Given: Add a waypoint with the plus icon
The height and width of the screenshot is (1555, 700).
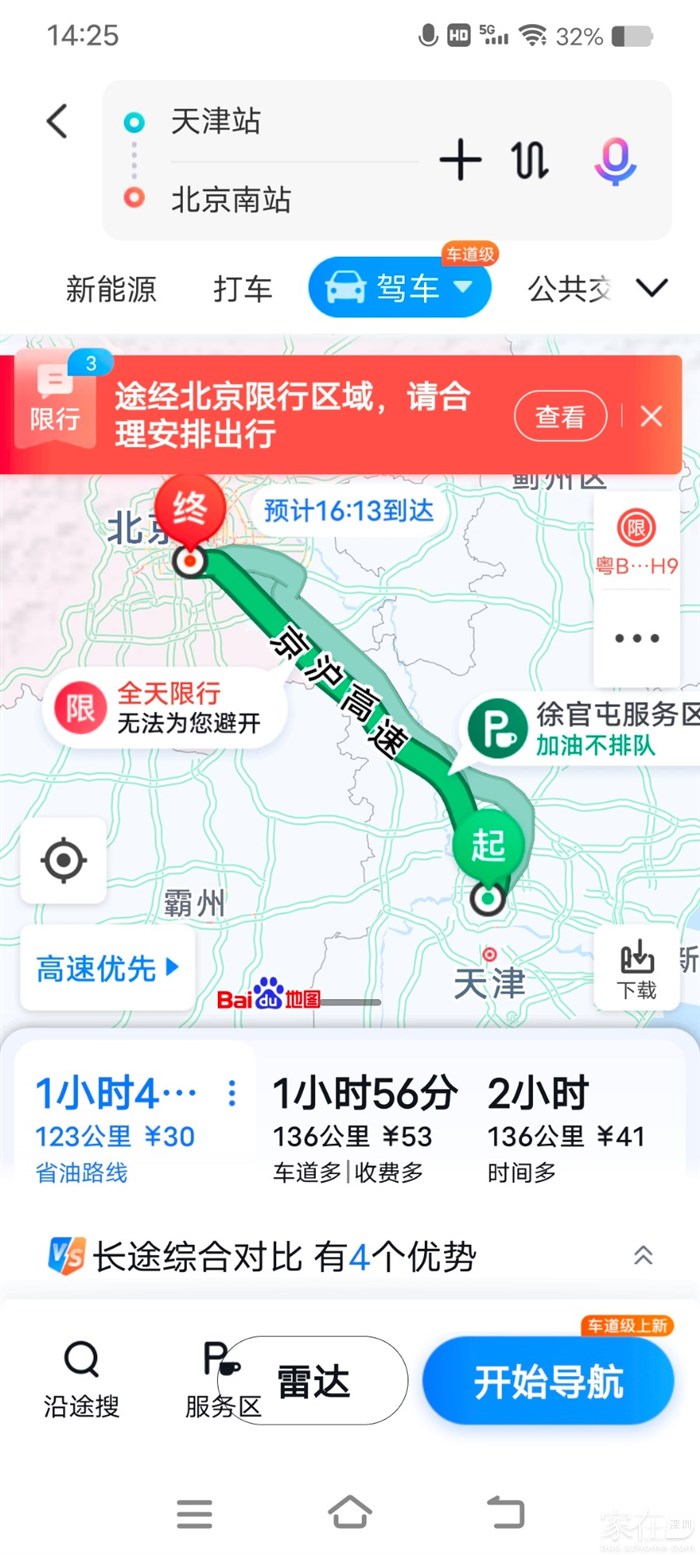Looking at the screenshot, I should point(460,160).
